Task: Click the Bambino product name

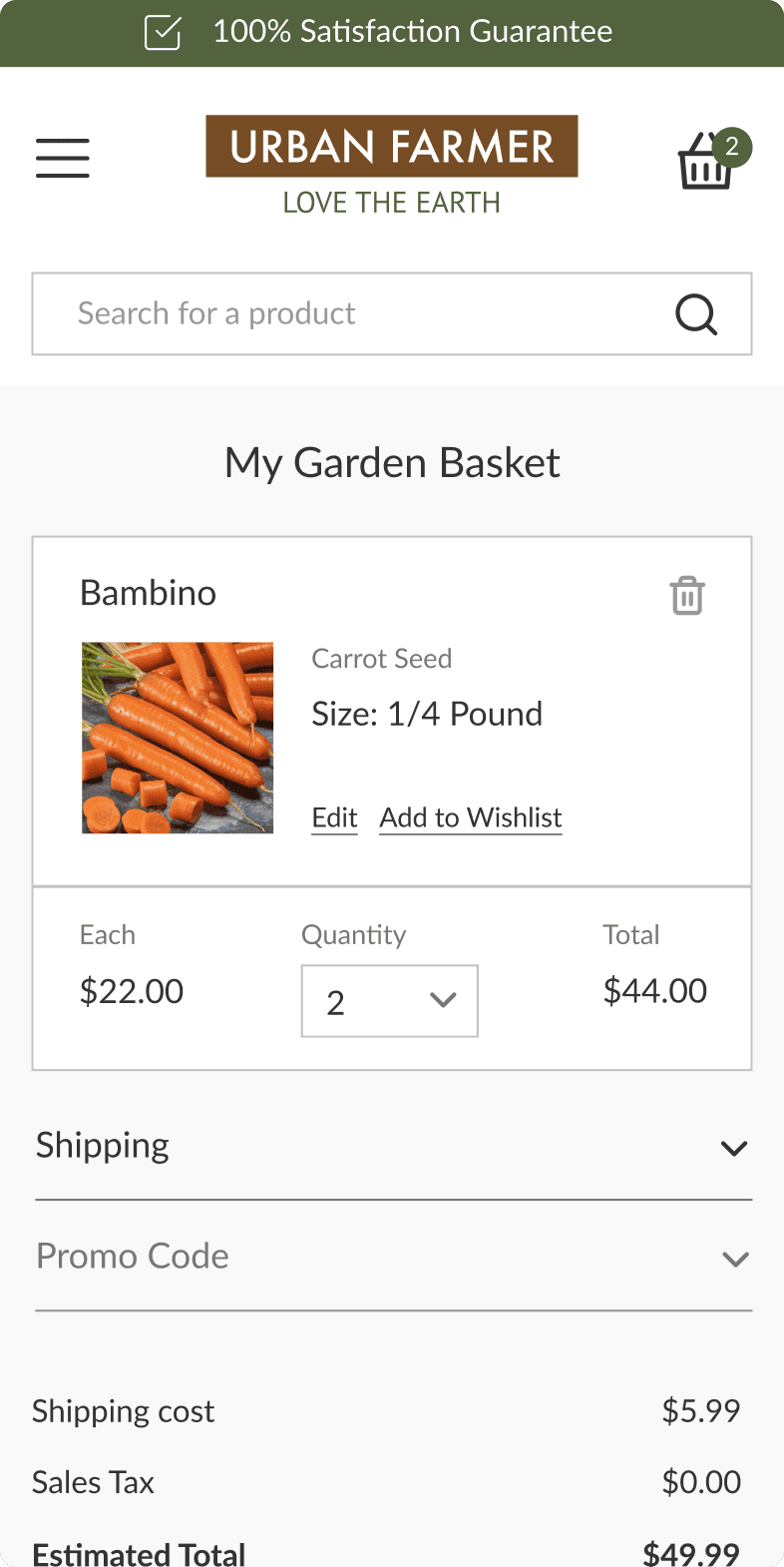Action: click(x=148, y=593)
